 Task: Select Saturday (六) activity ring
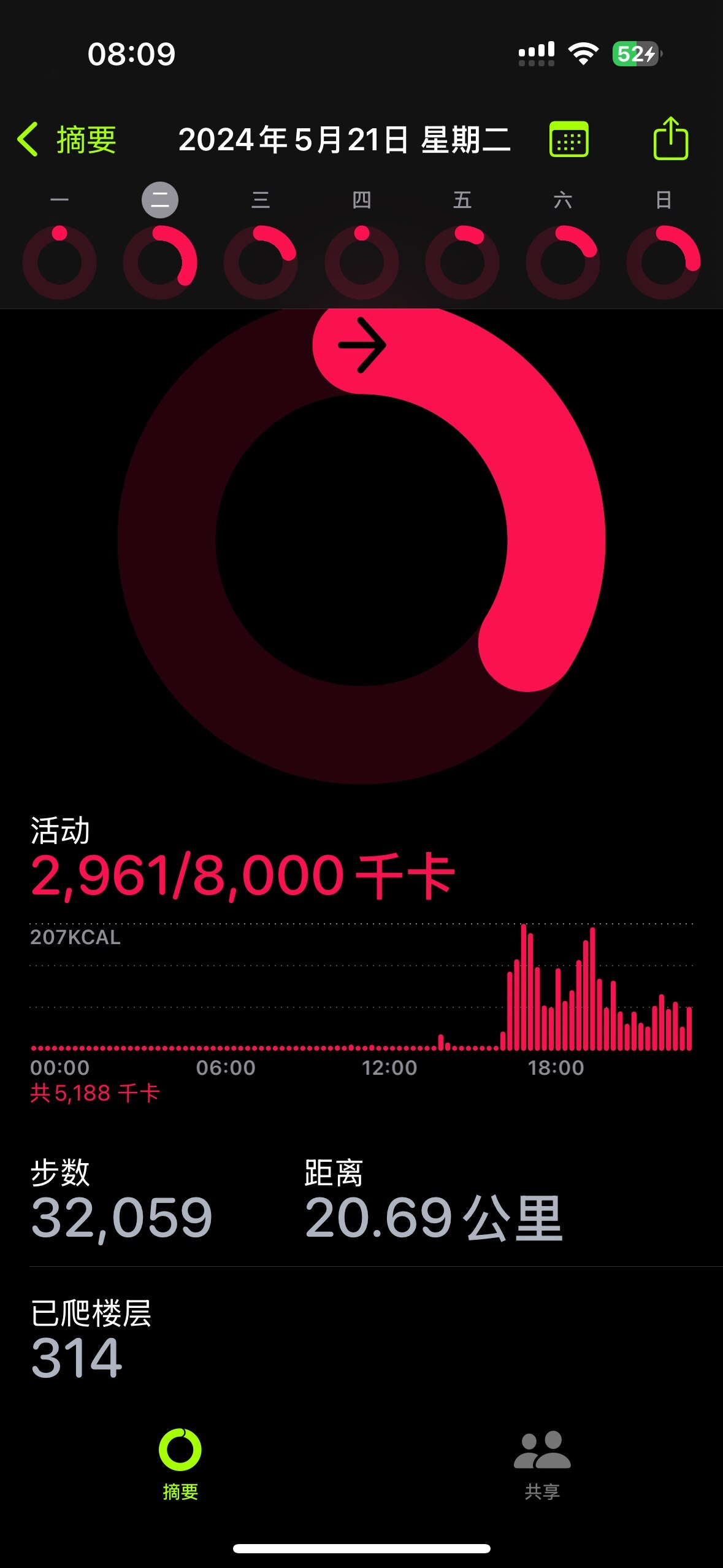[563, 262]
